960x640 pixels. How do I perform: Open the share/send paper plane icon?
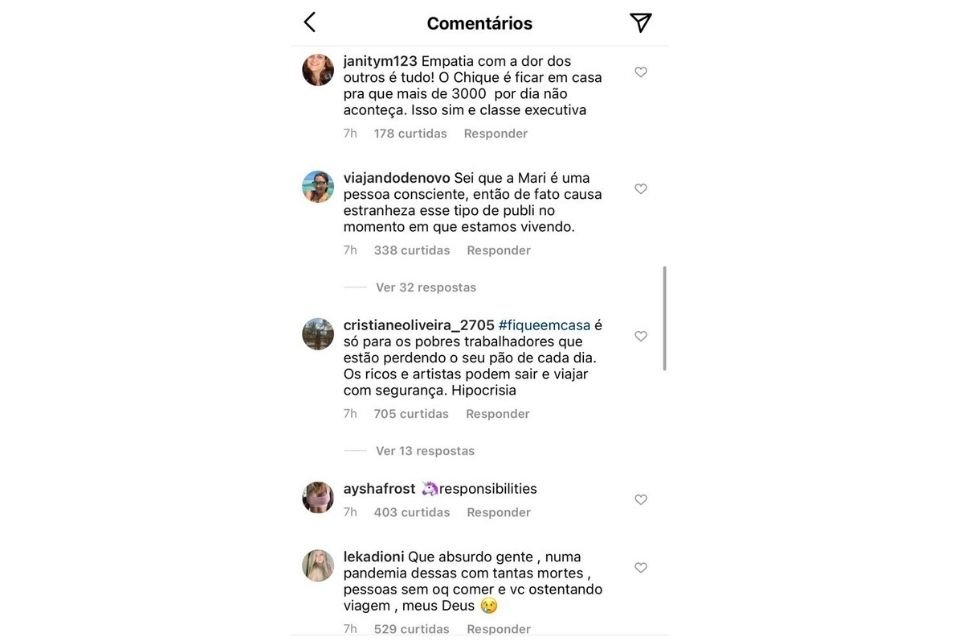pos(641,22)
